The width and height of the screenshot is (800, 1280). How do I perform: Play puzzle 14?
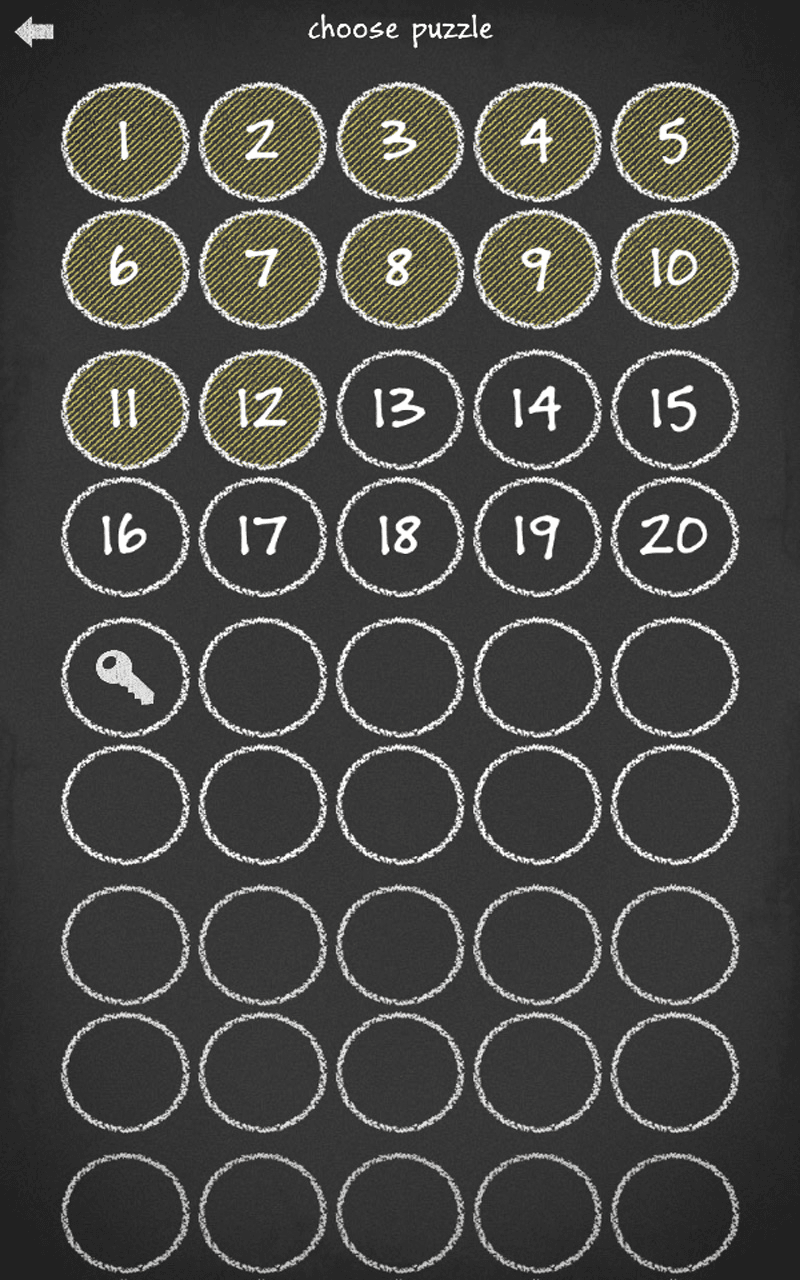537,408
